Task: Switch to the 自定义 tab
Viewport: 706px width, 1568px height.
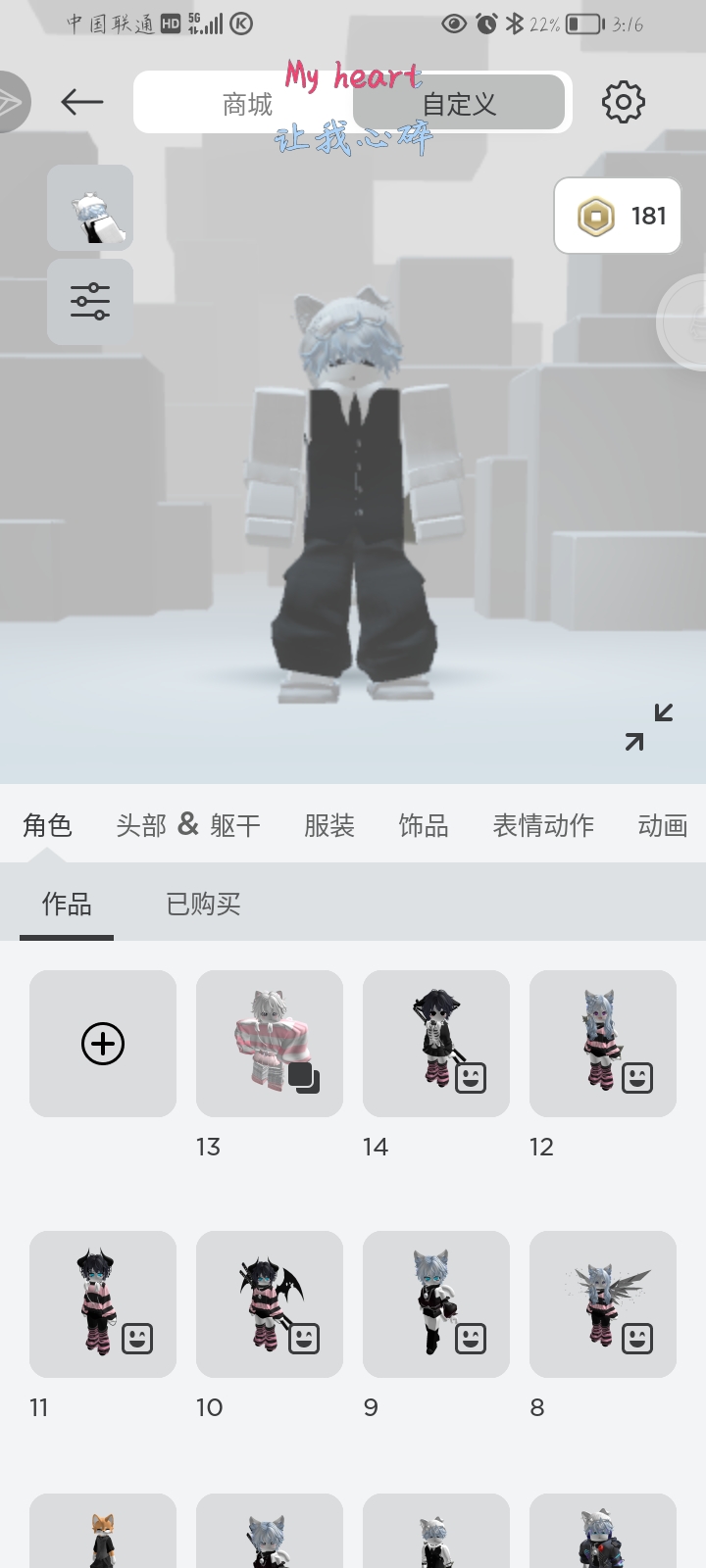Action: 459,103
